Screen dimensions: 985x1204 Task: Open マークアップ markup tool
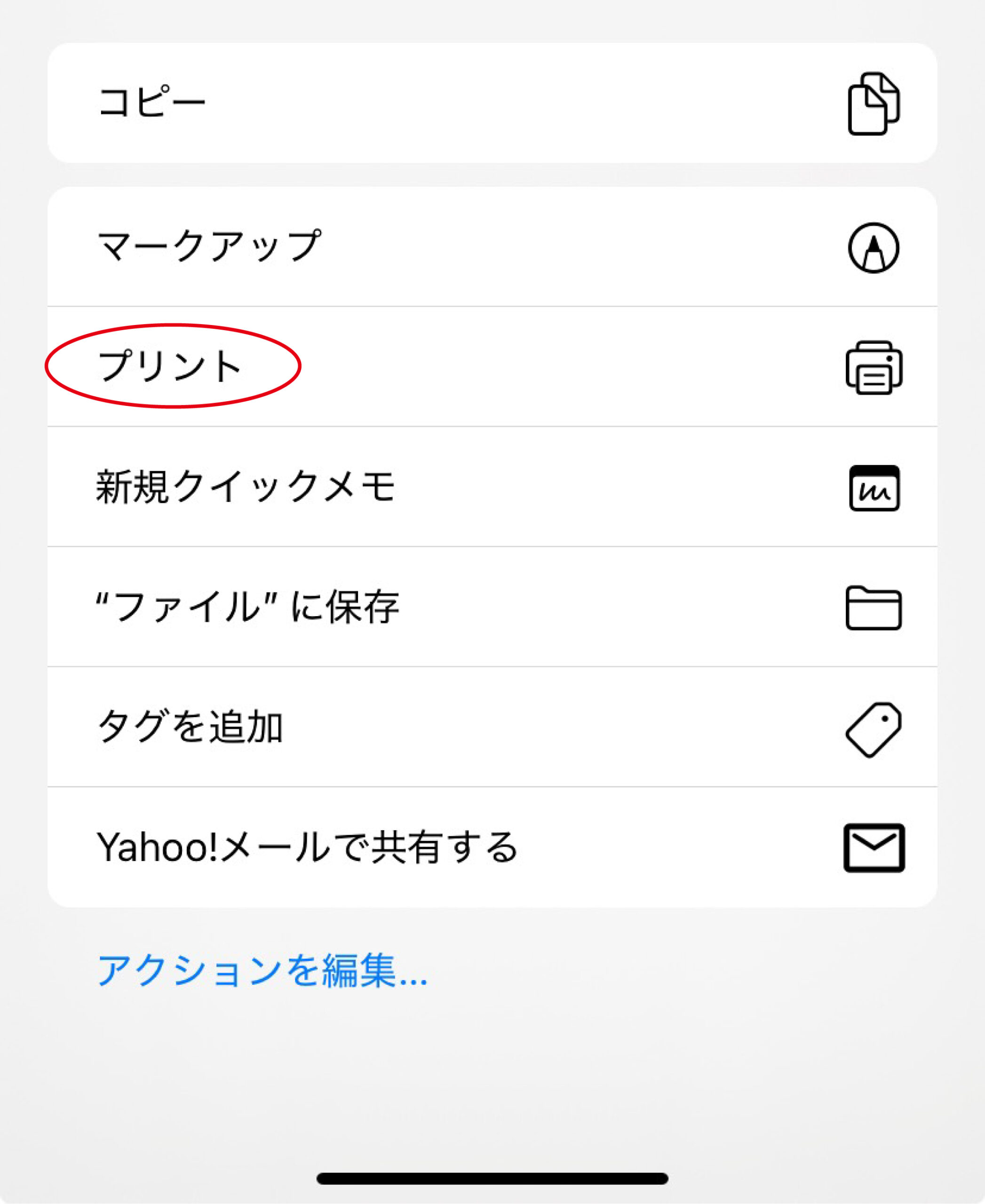point(492,247)
